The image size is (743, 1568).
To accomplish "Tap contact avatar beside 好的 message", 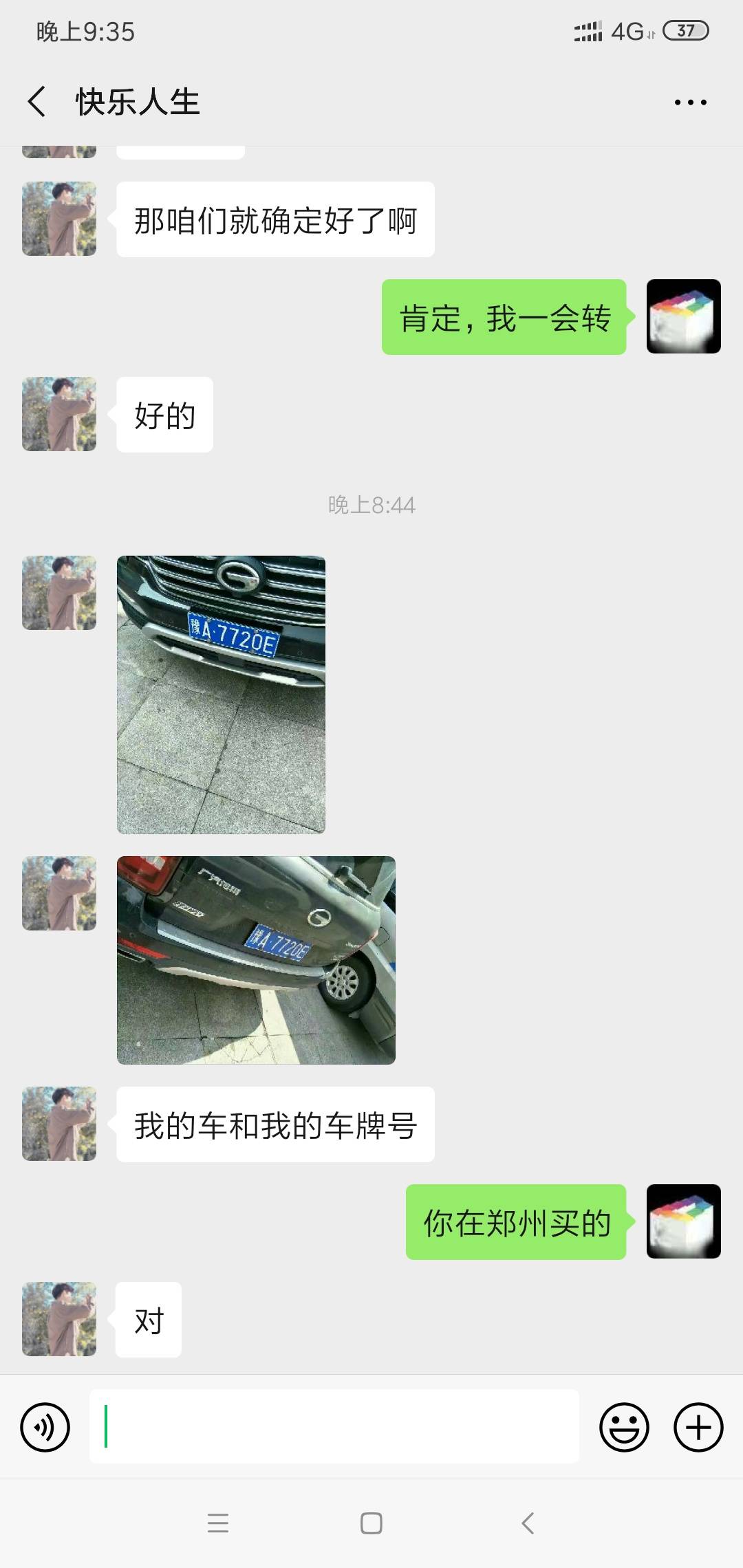I will (59, 414).
